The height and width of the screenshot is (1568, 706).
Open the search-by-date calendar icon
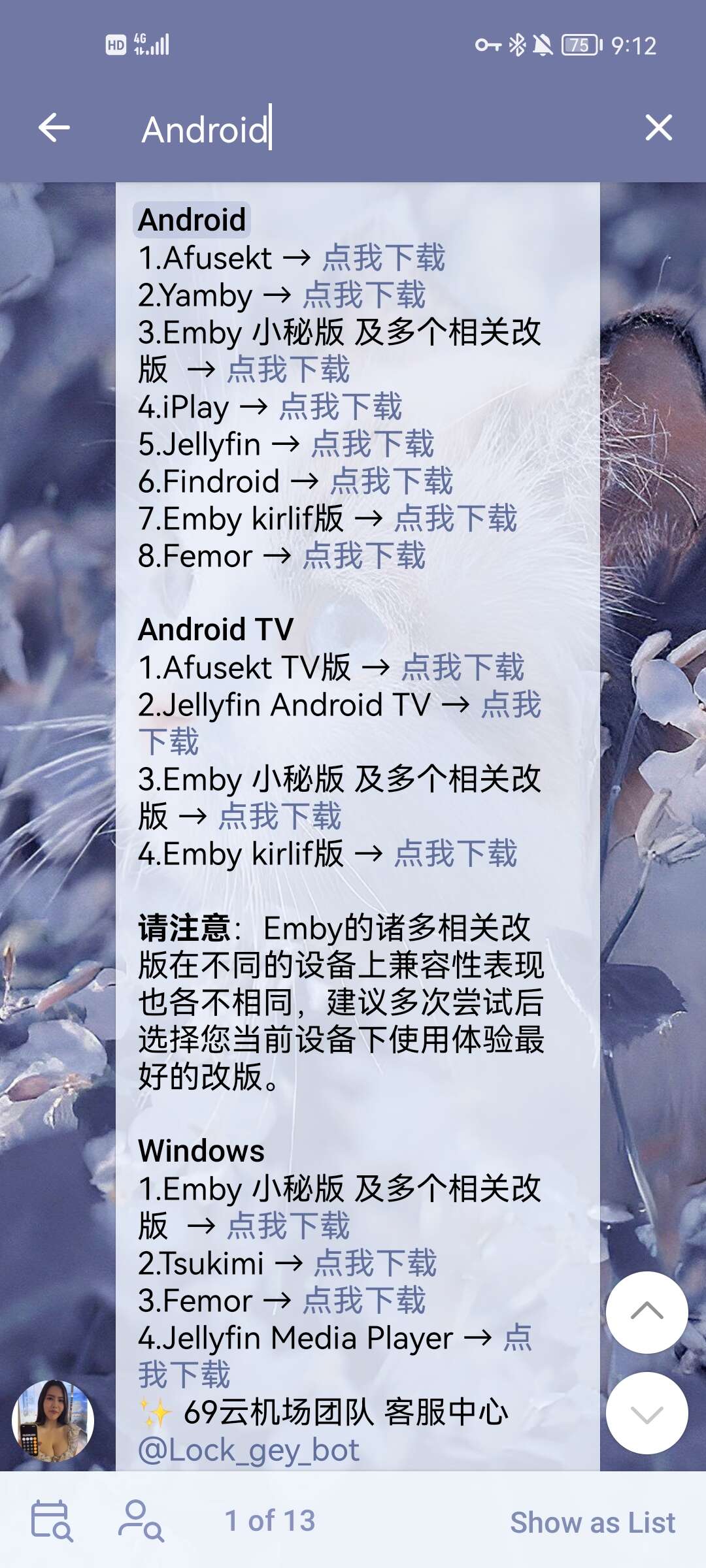(x=52, y=1521)
